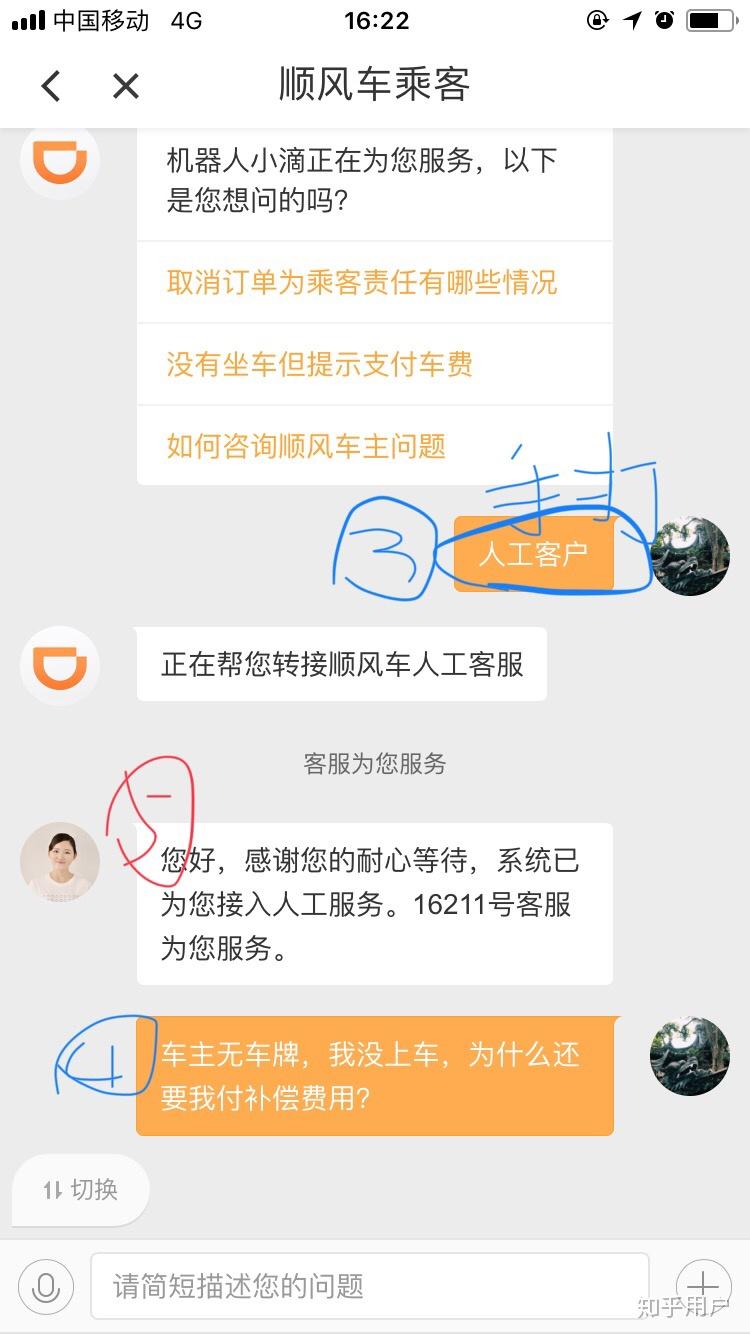The height and width of the screenshot is (1334, 750).
Task: Close the chat with the X button
Action: 126,86
